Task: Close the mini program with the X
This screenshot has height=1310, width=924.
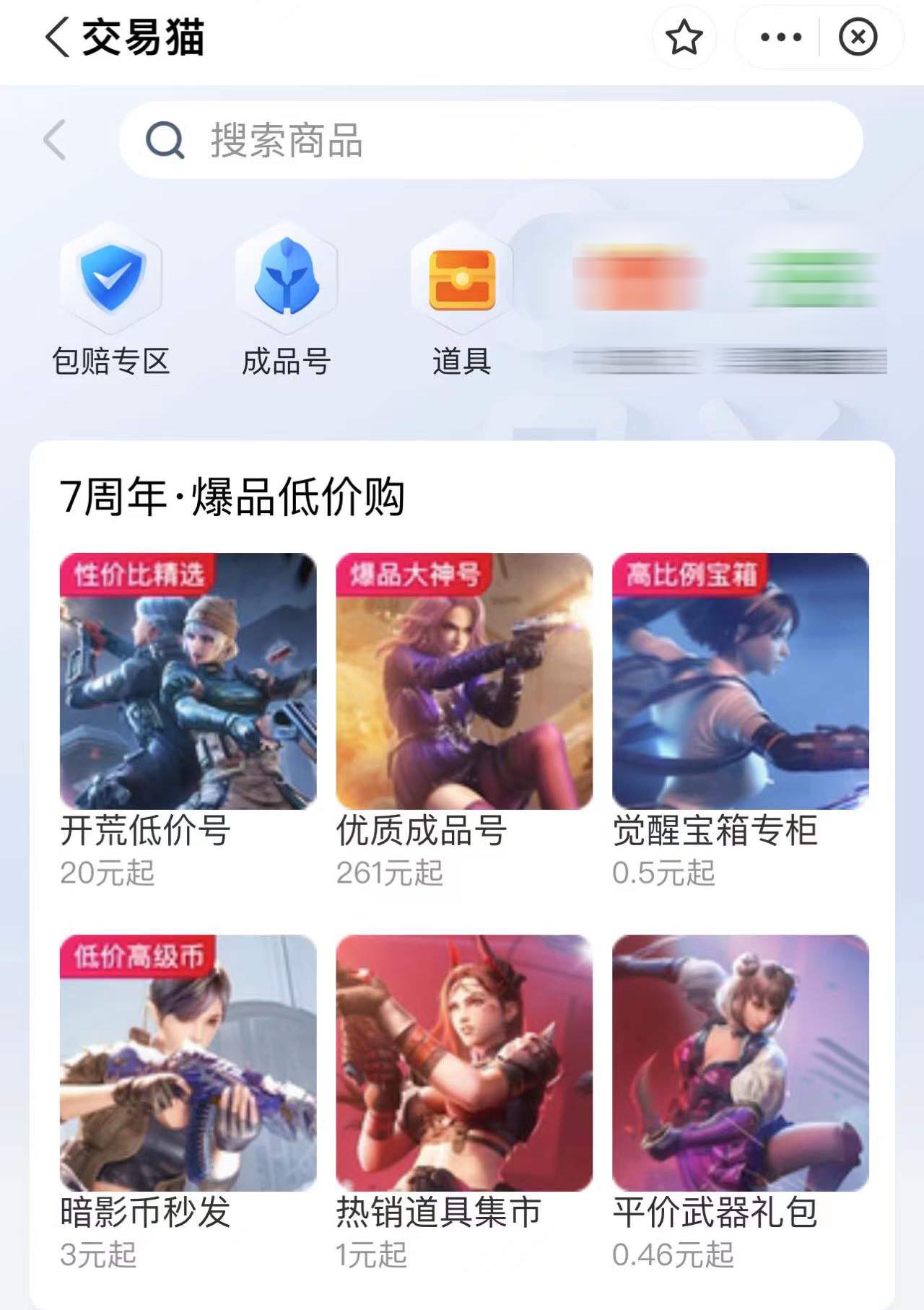Action: [858, 38]
